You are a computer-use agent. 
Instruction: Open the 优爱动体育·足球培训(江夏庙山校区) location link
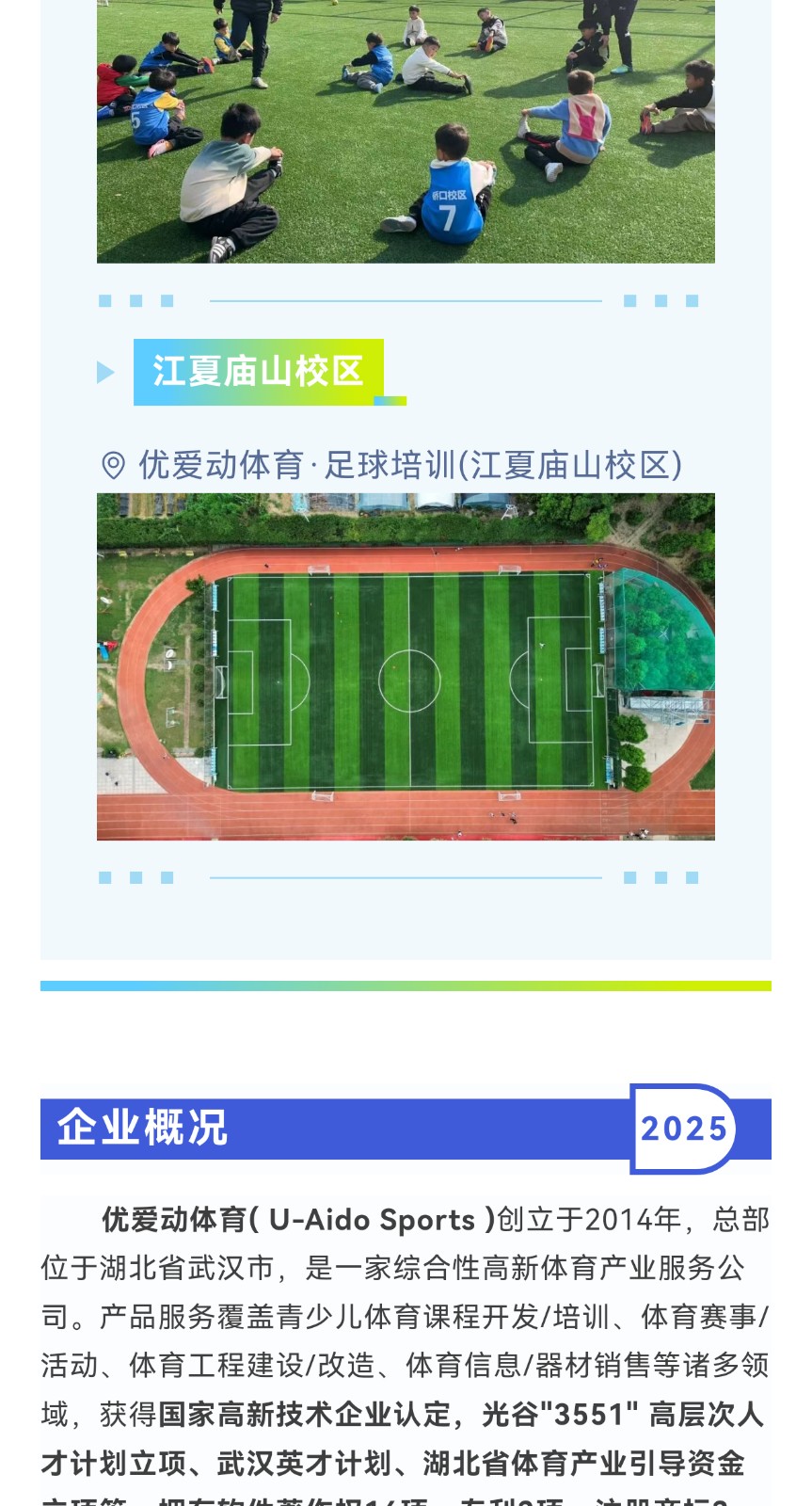(408, 465)
